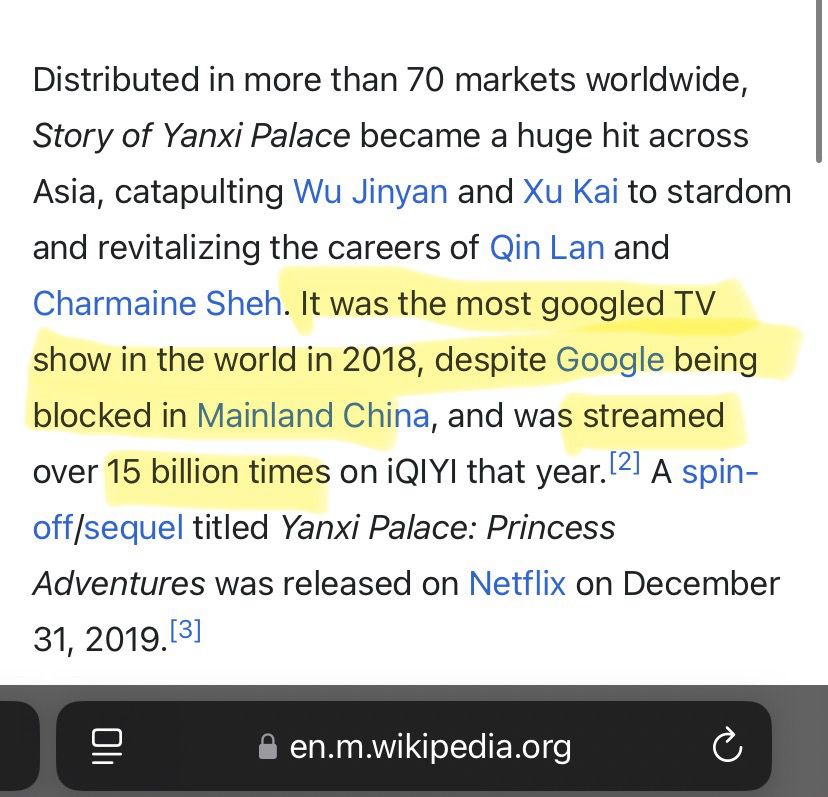This screenshot has width=828, height=797.
Task: Open the page menu icon in address bar
Action: pos(106,745)
